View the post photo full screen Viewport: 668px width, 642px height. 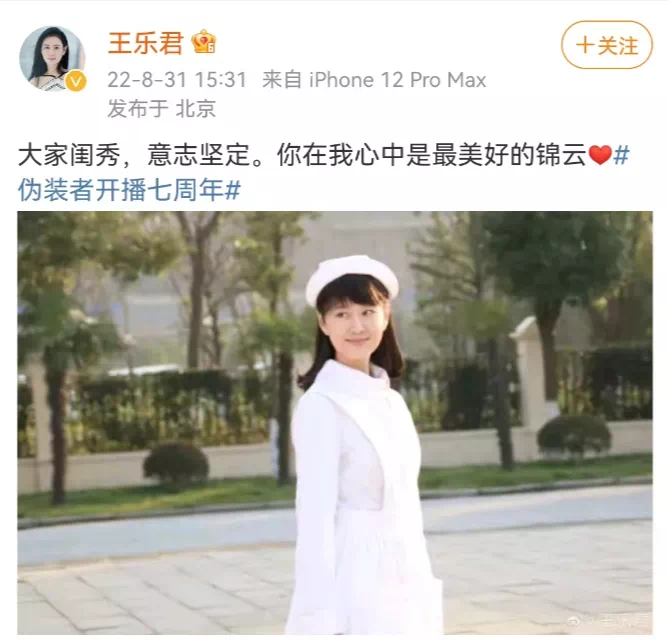click(334, 422)
